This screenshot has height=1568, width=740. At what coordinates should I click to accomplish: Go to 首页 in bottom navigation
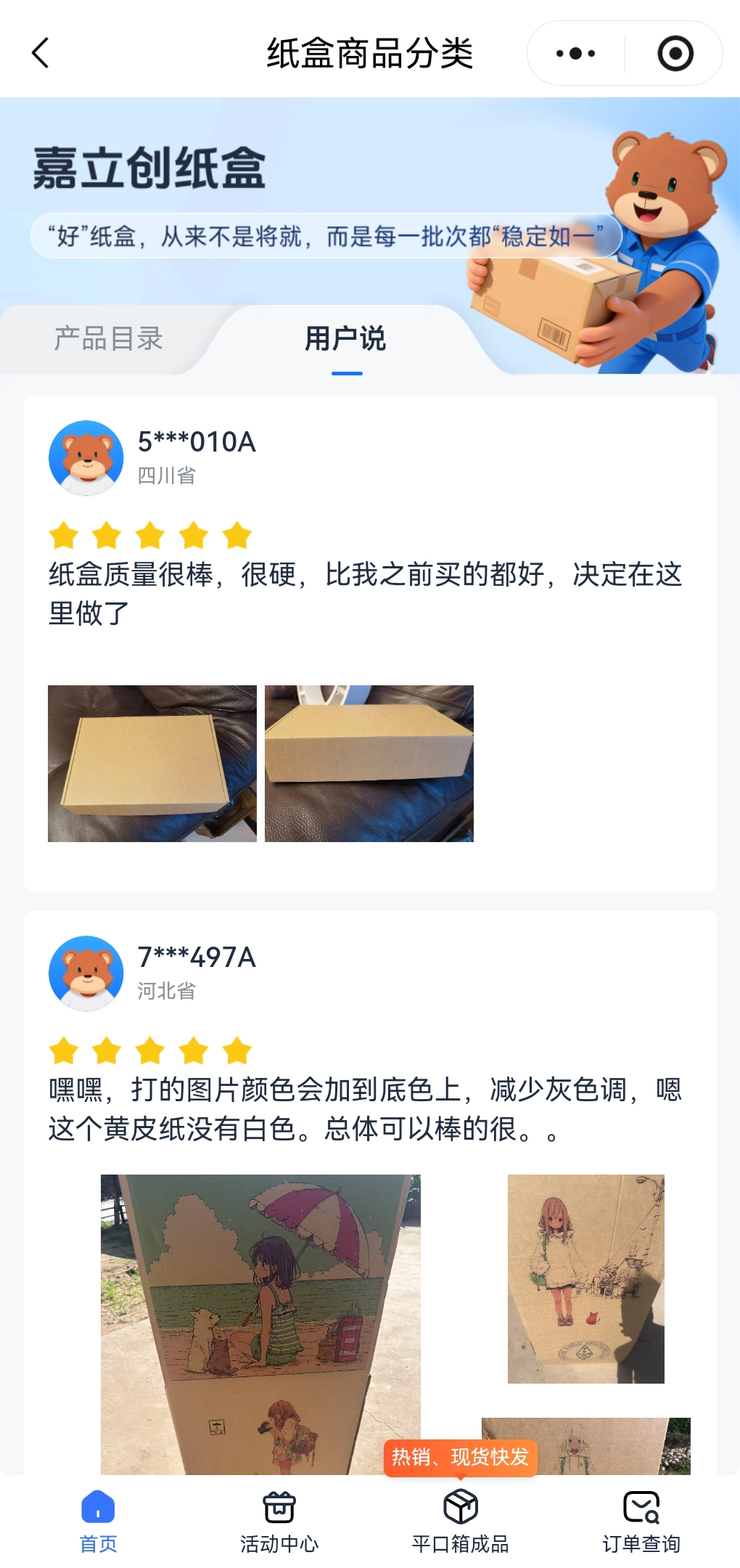click(98, 1519)
